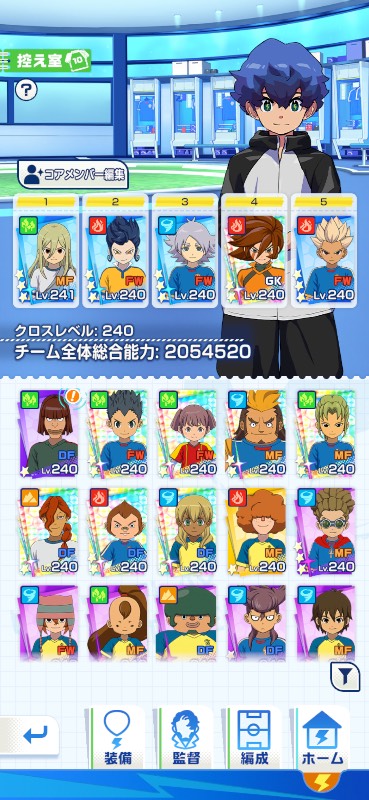The height and width of the screenshot is (800, 369).
Task: Open the DF card with alert badge
Action: (50, 434)
